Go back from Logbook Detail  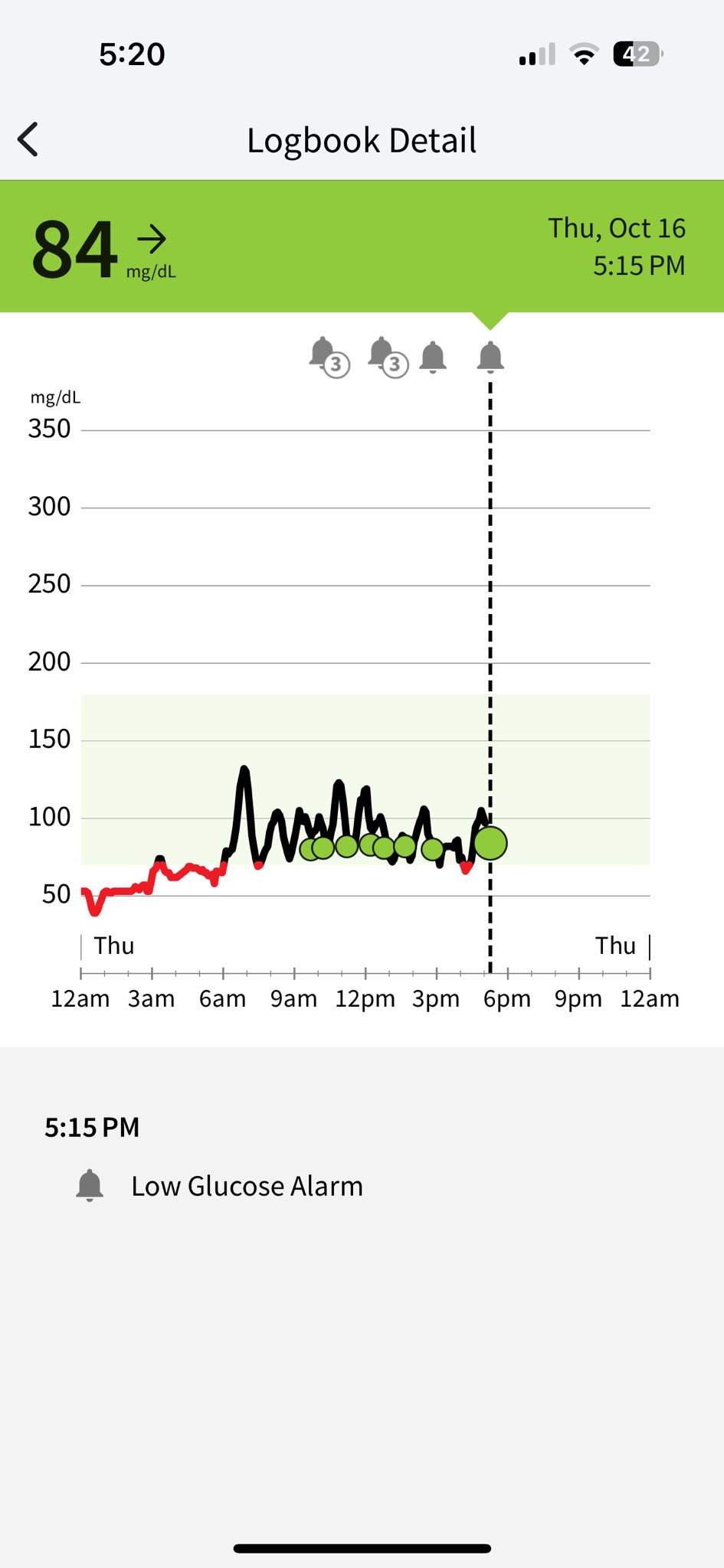click(28, 139)
